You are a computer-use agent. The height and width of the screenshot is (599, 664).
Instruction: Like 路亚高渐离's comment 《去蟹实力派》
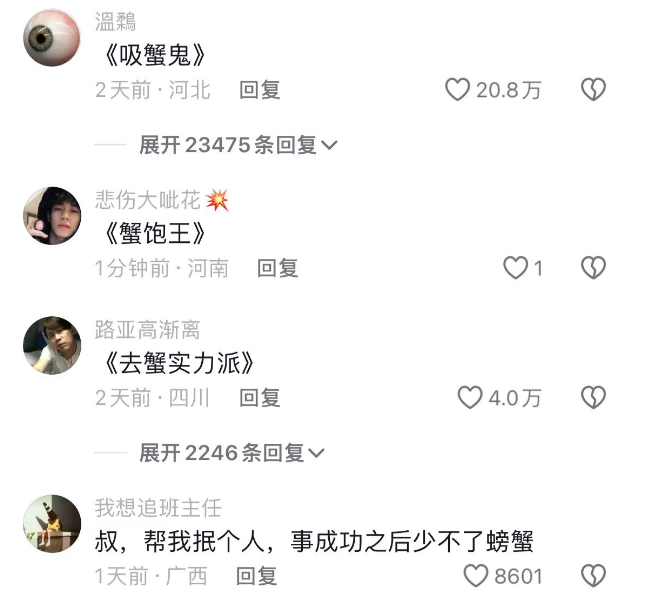click(x=470, y=398)
